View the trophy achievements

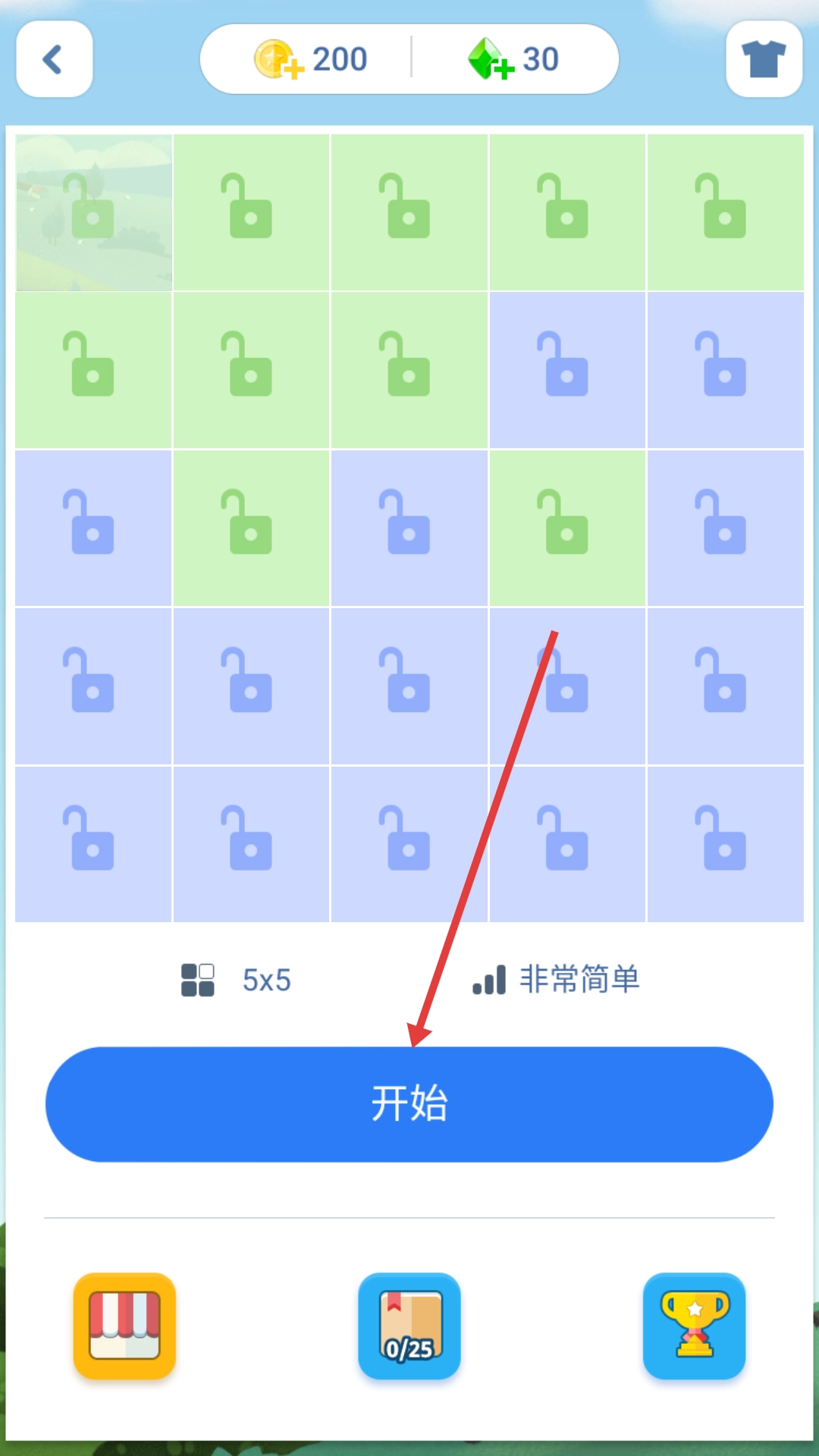694,1326
